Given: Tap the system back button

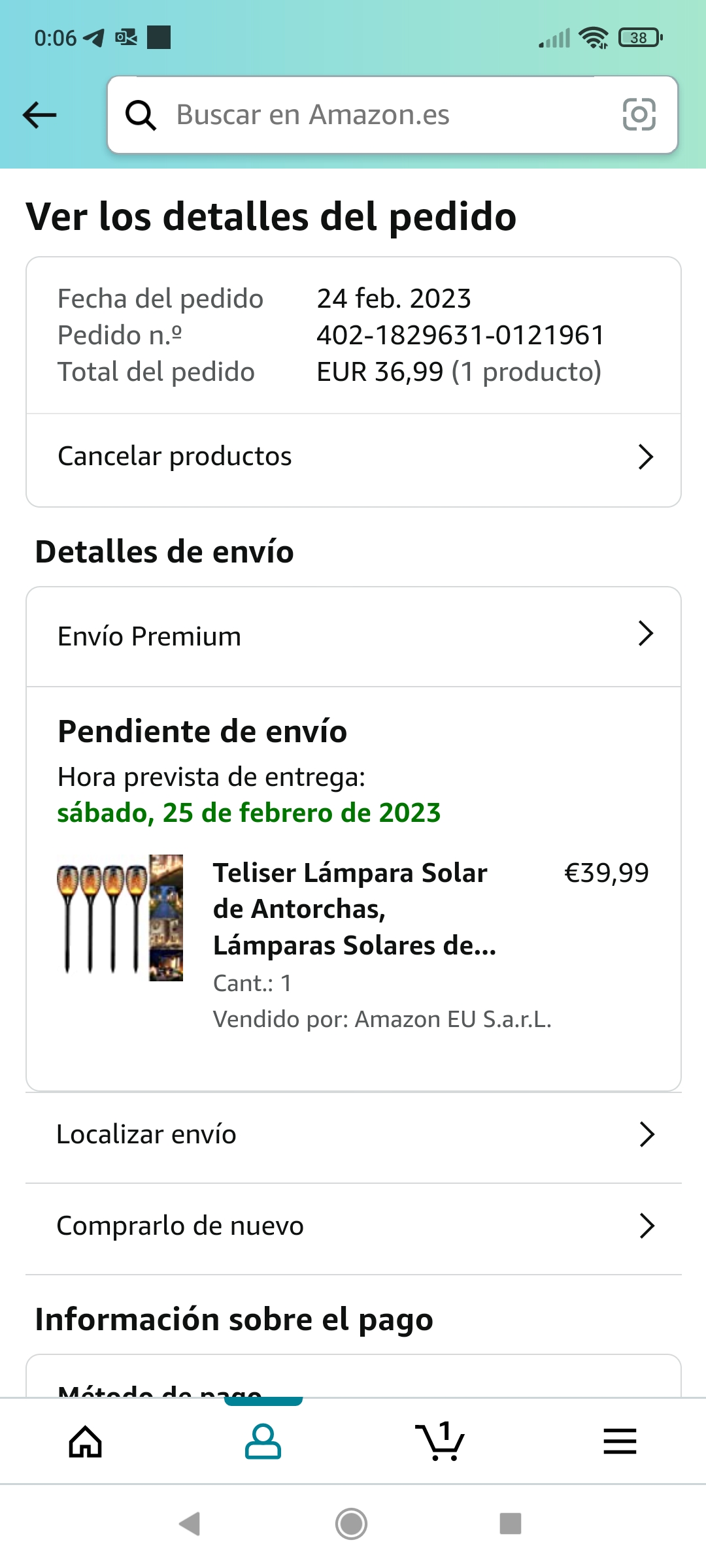Looking at the screenshot, I should pyautogui.click(x=190, y=1524).
